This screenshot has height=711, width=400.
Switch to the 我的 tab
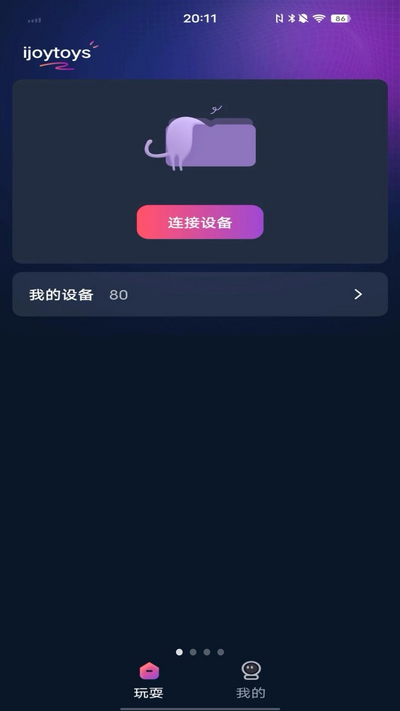point(250,680)
